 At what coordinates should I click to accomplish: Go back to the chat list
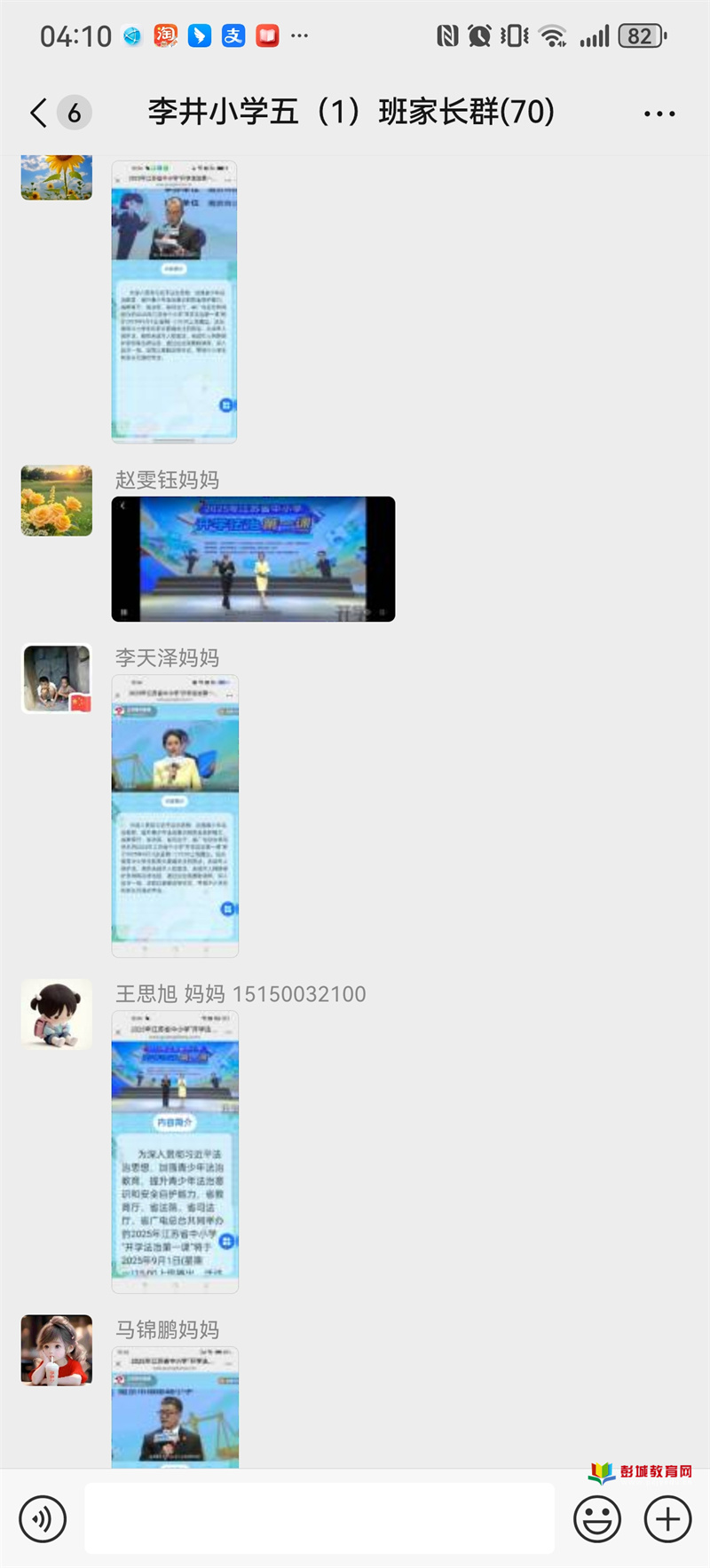tap(39, 114)
